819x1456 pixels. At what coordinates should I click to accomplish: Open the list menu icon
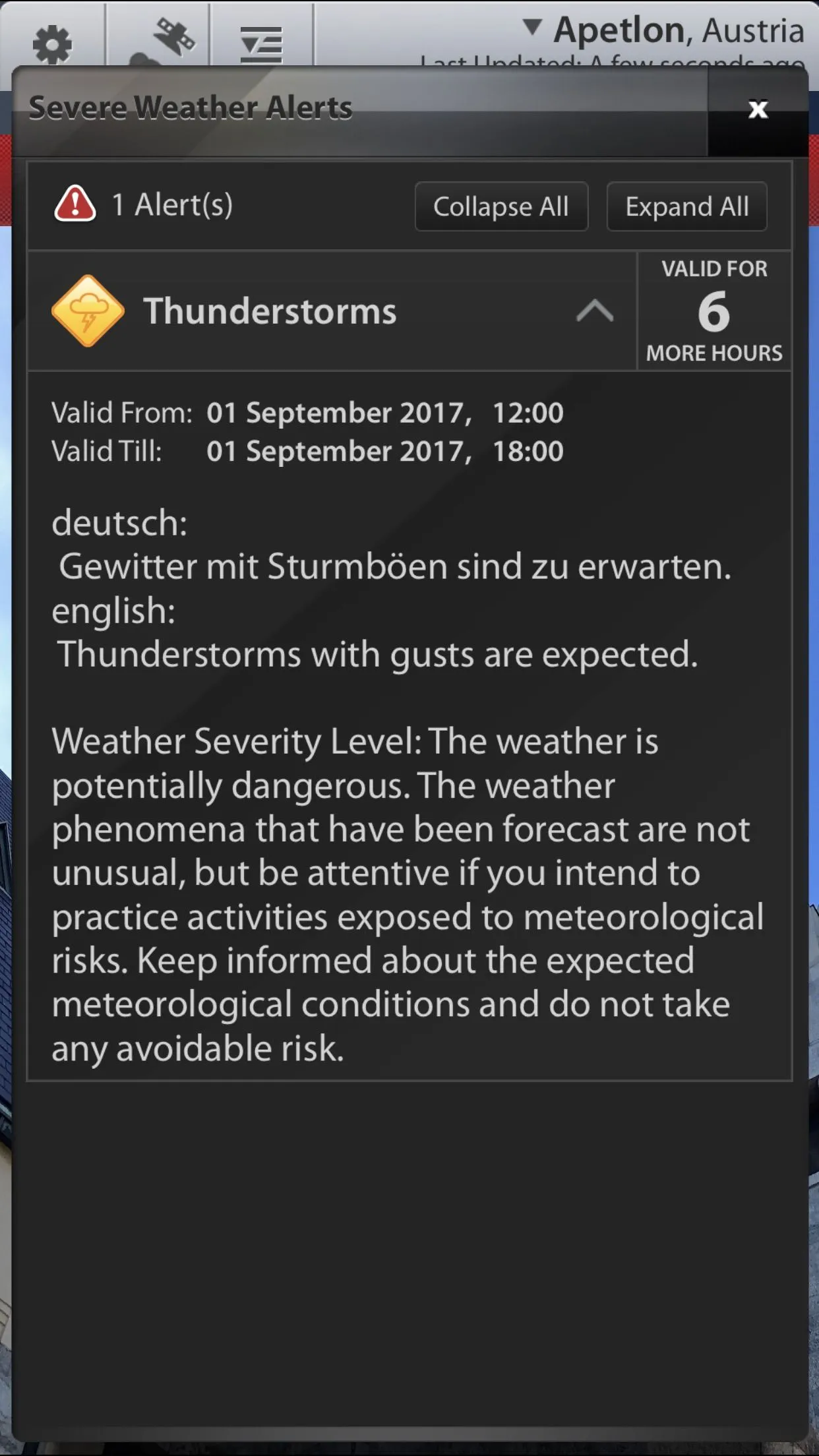click(261, 44)
